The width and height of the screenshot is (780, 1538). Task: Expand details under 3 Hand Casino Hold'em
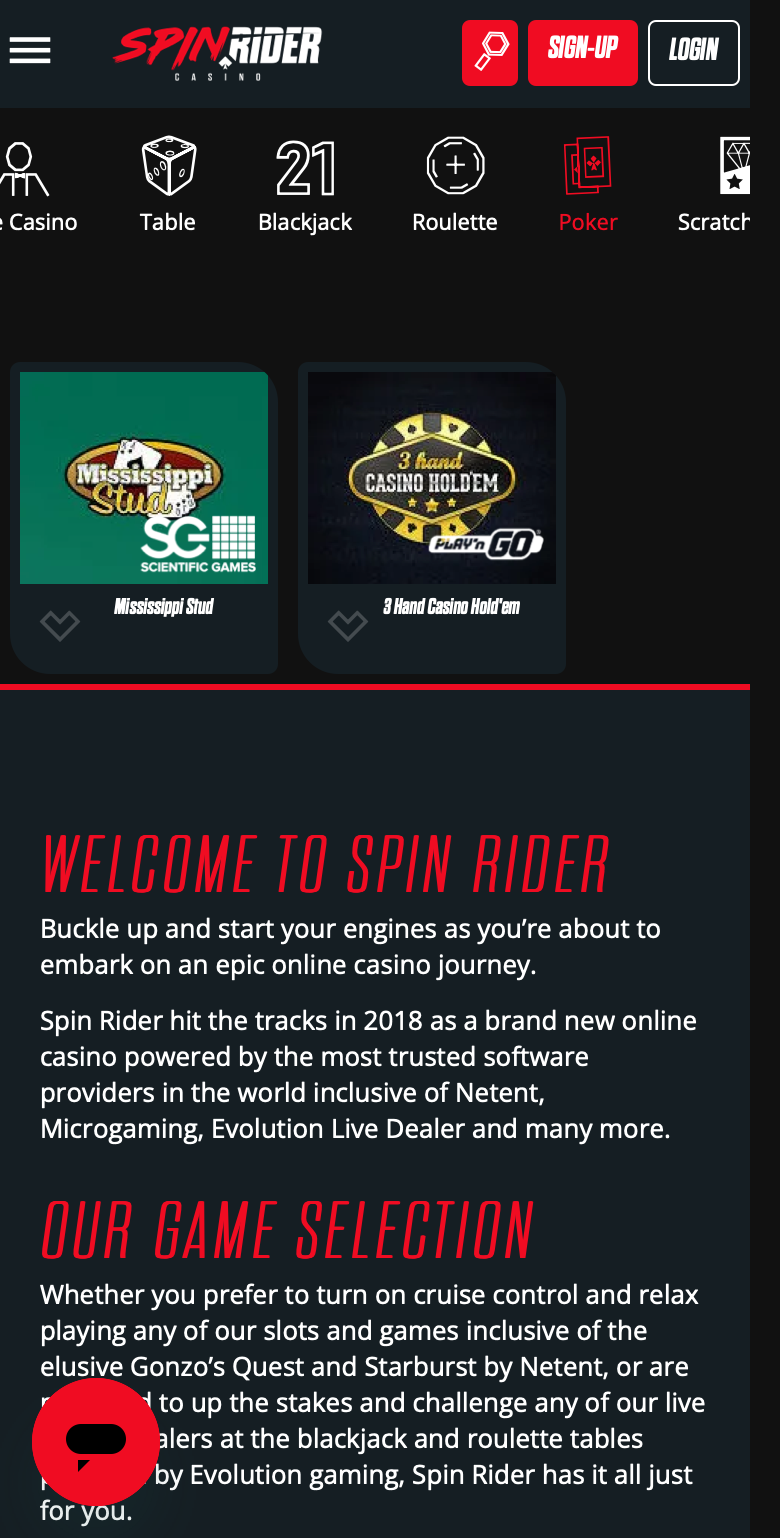click(x=348, y=626)
